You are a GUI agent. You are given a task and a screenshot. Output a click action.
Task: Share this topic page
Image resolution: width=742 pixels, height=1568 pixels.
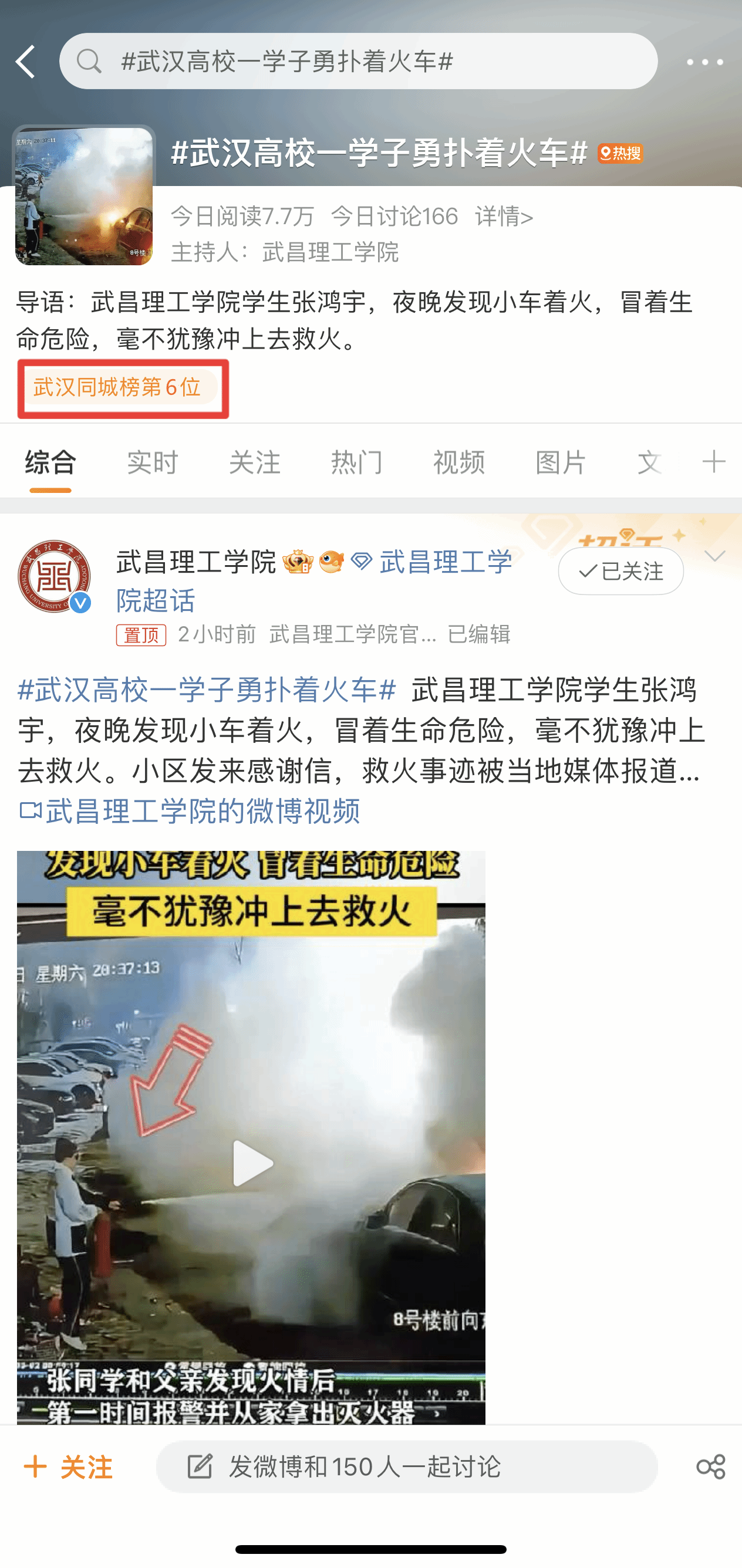click(x=710, y=1467)
